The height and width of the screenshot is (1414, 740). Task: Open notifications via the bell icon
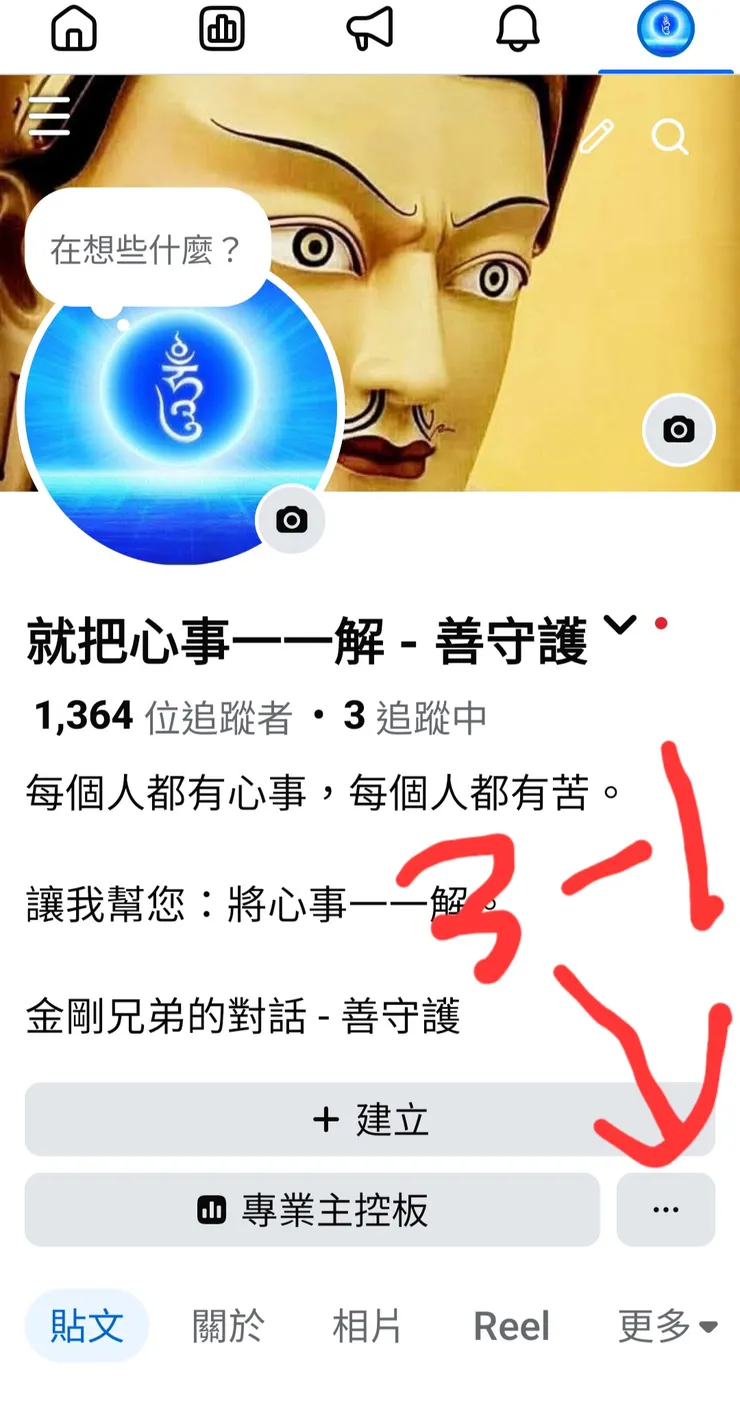coord(518,30)
